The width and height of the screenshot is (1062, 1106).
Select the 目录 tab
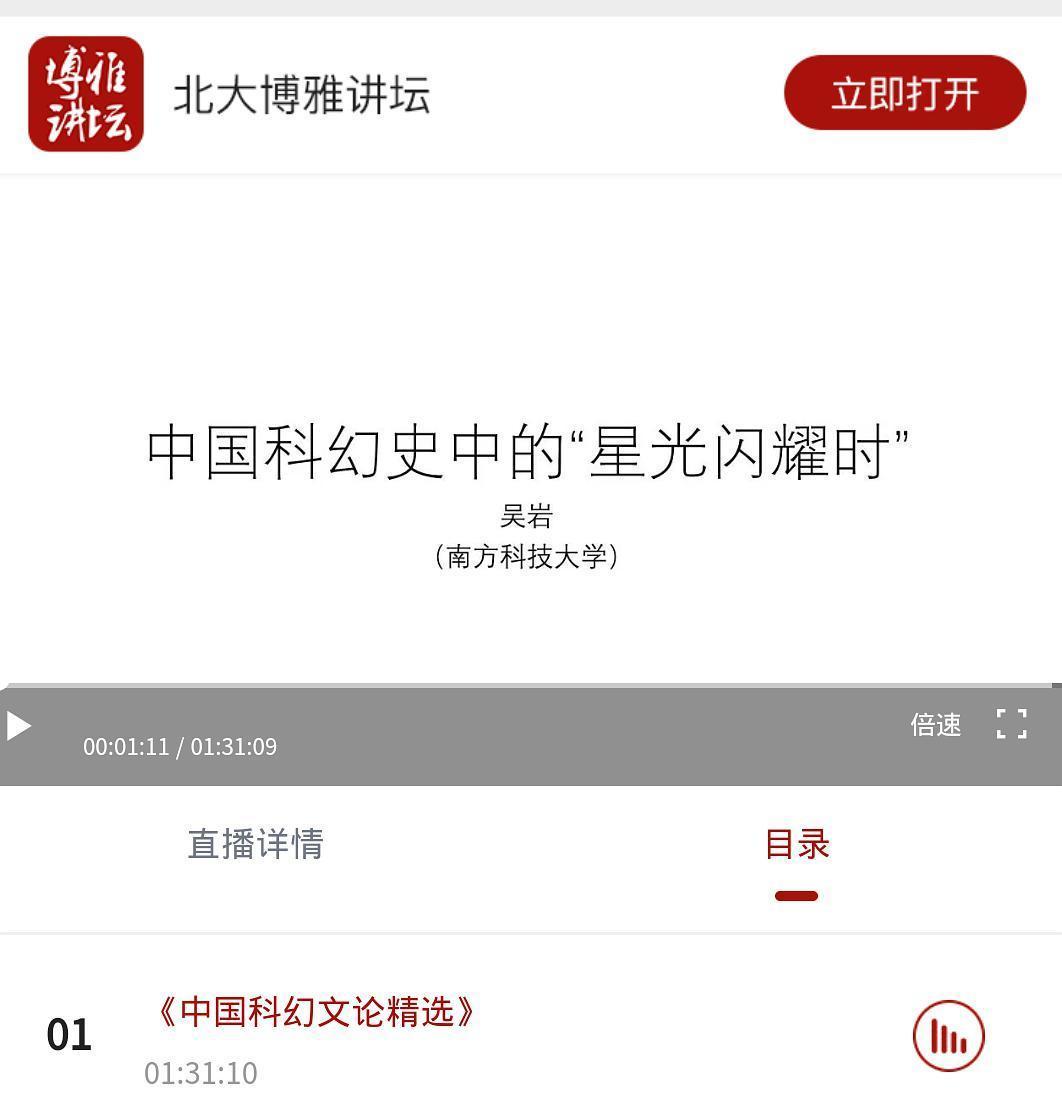tap(796, 844)
